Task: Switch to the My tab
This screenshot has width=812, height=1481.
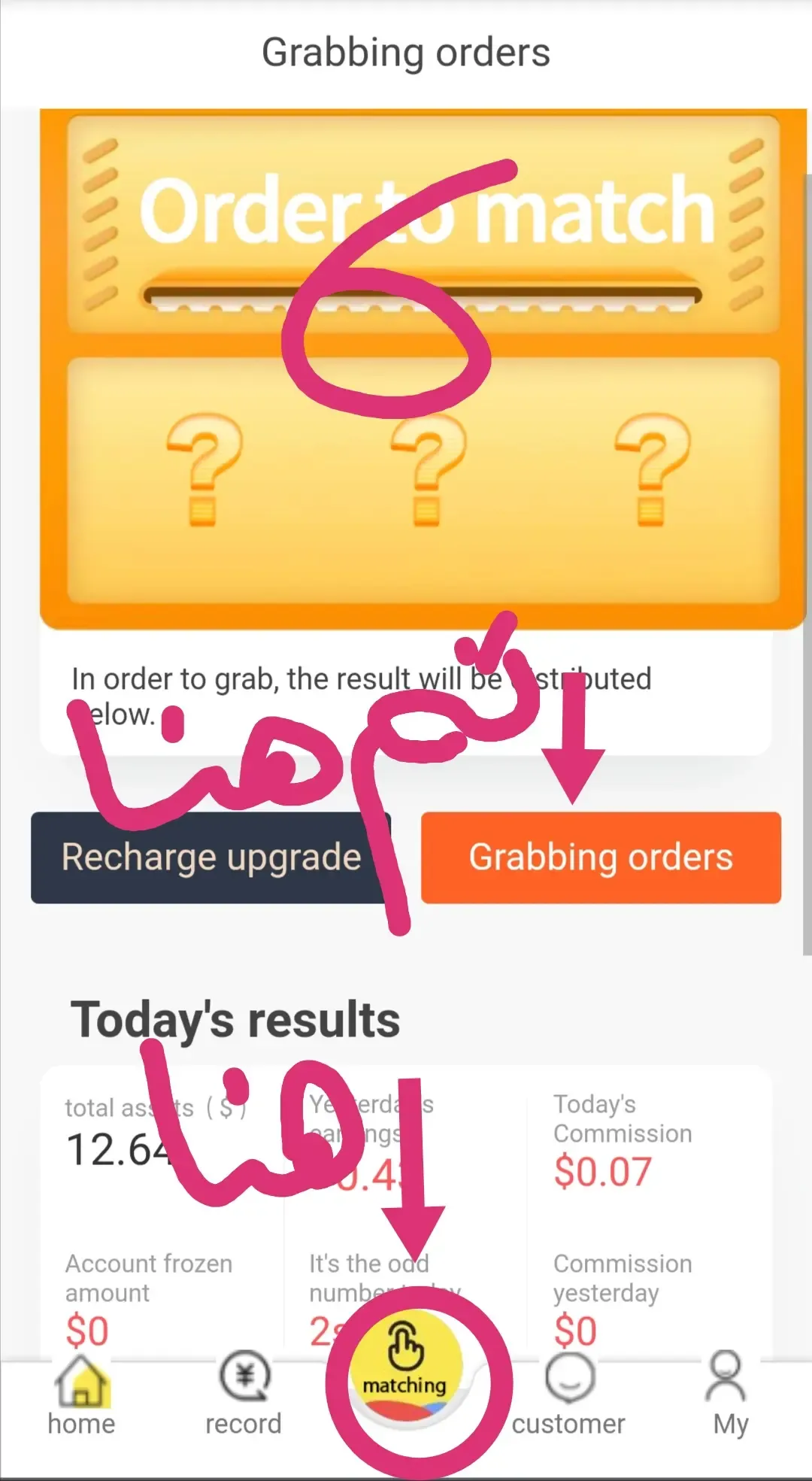Action: (x=729, y=1396)
